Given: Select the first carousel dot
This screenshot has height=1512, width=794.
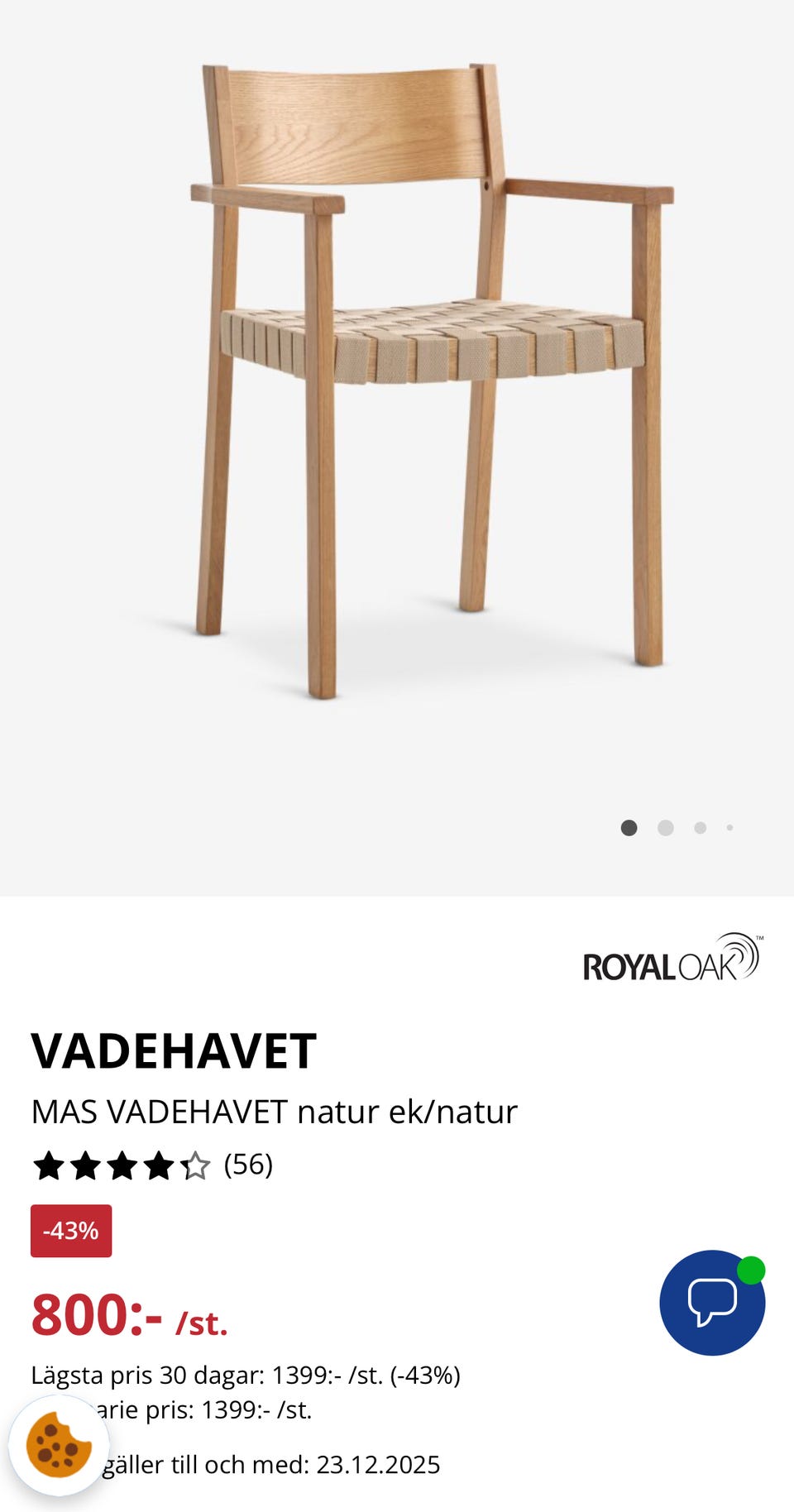Looking at the screenshot, I should tap(629, 826).
